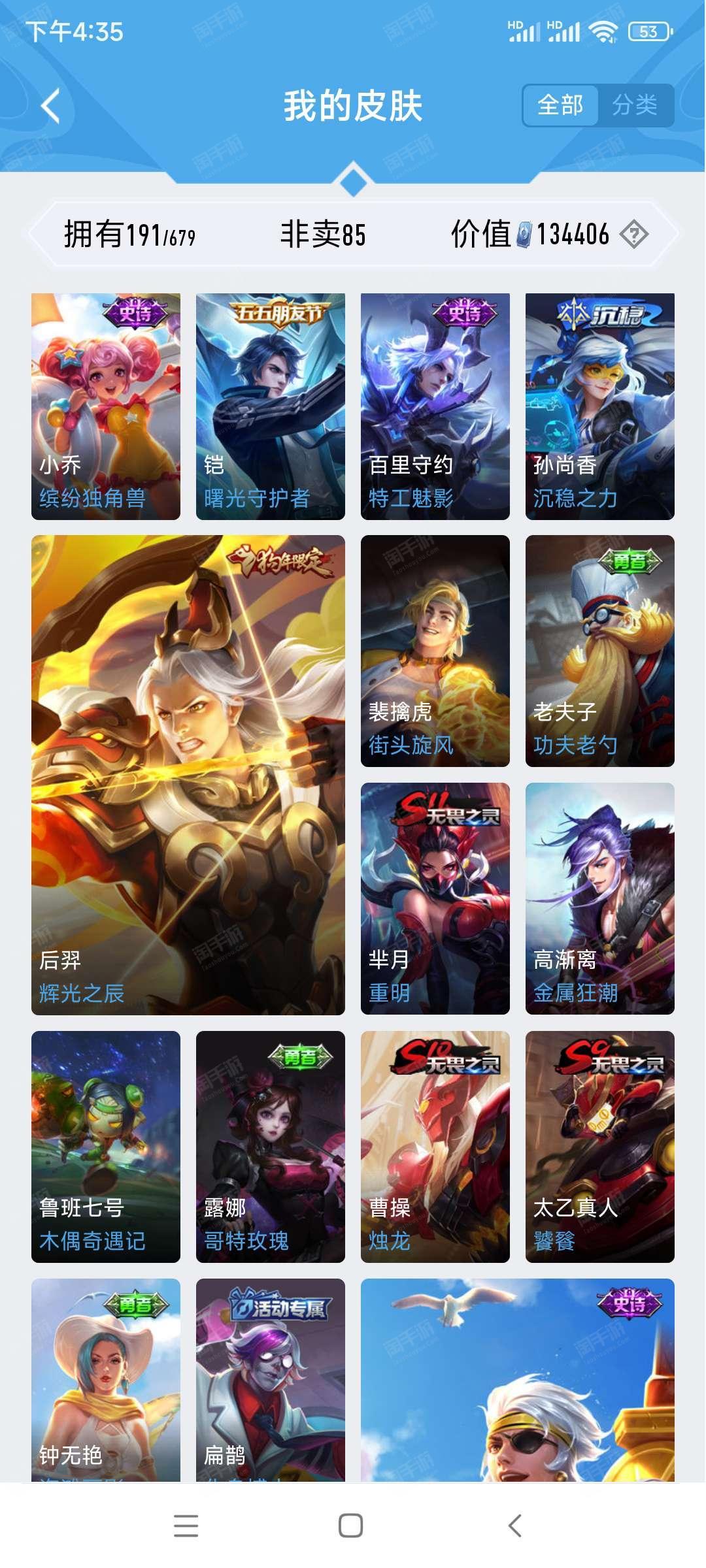This screenshot has width=706, height=1568.
Task: View 孙尚香 沉稳之力 skin
Action: (x=600, y=406)
